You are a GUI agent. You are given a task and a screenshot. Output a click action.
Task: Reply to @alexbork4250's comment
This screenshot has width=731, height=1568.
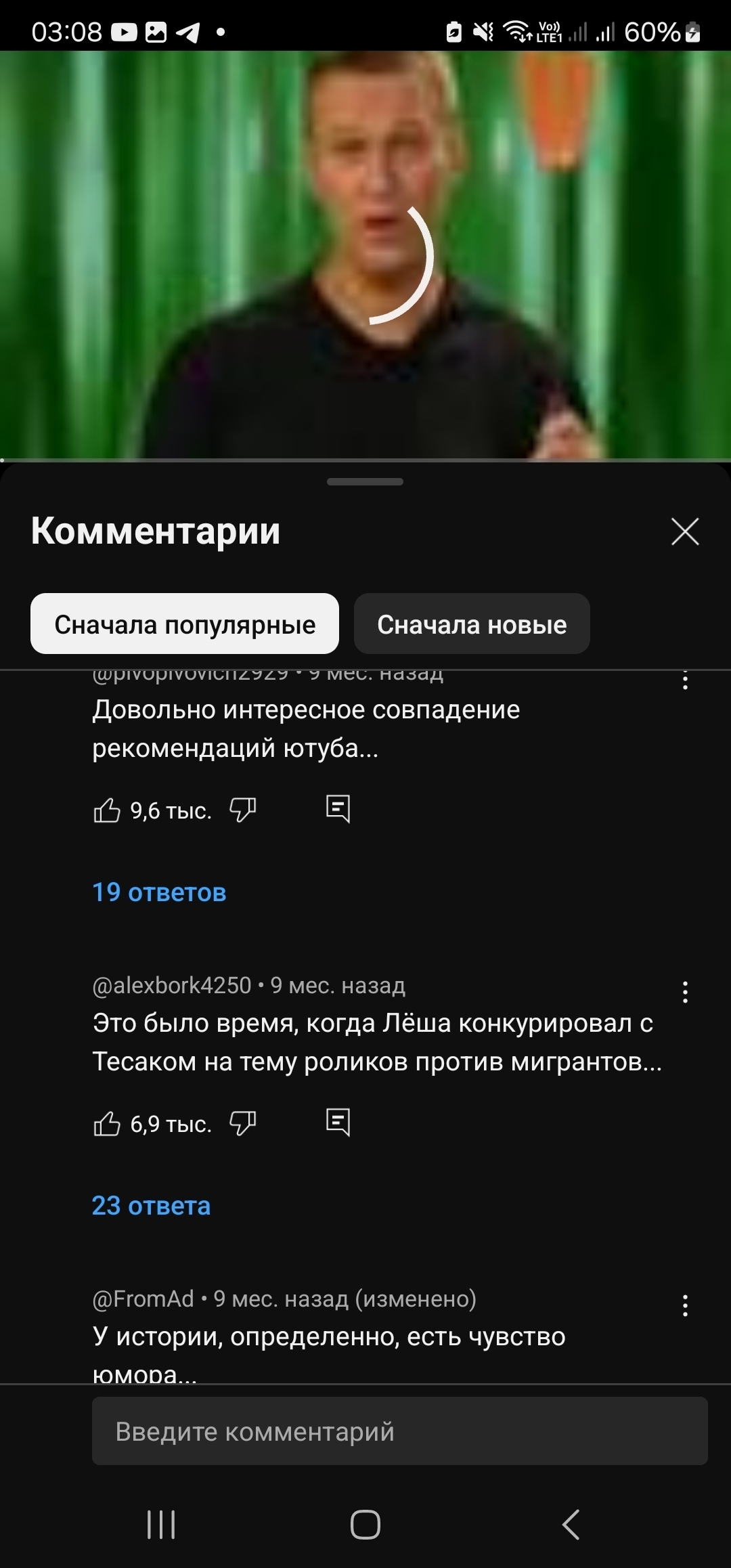pyautogui.click(x=338, y=1123)
